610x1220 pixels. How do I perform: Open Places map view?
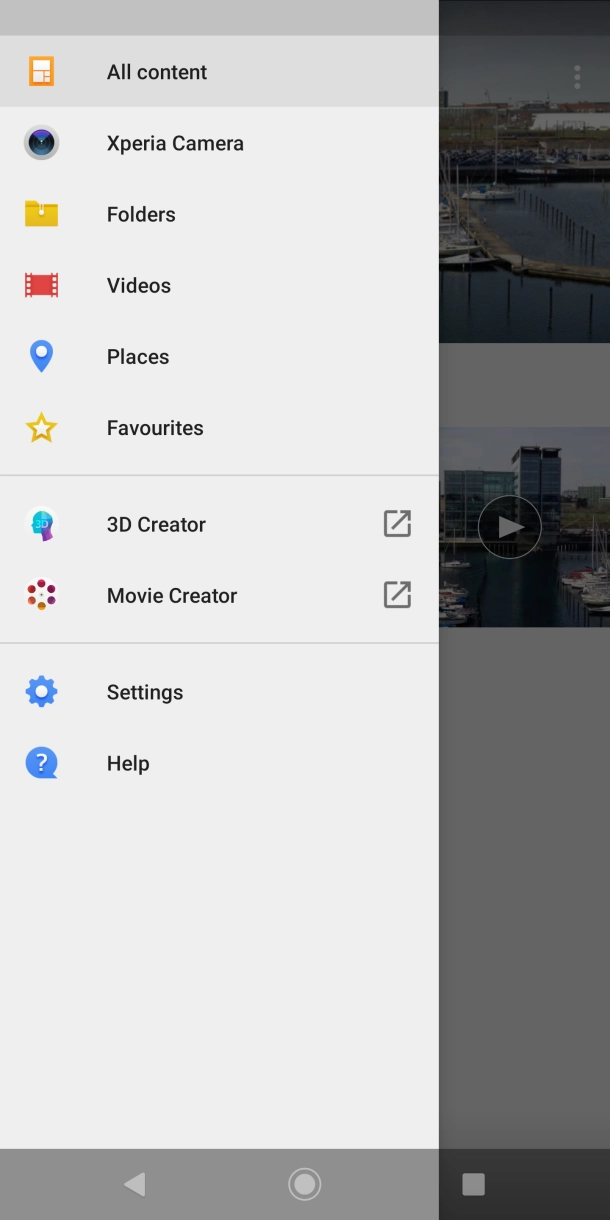point(138,357)
